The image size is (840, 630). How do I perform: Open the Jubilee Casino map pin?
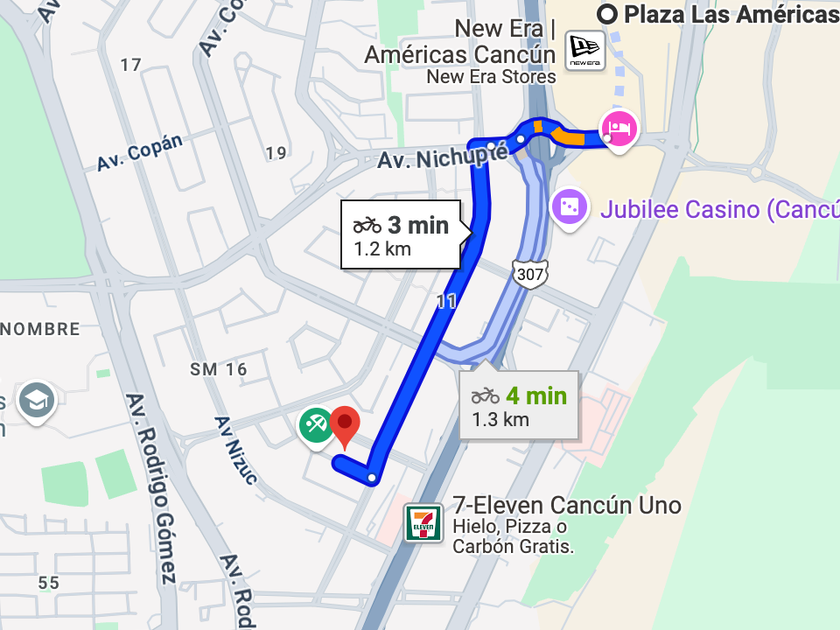(569, 208)
